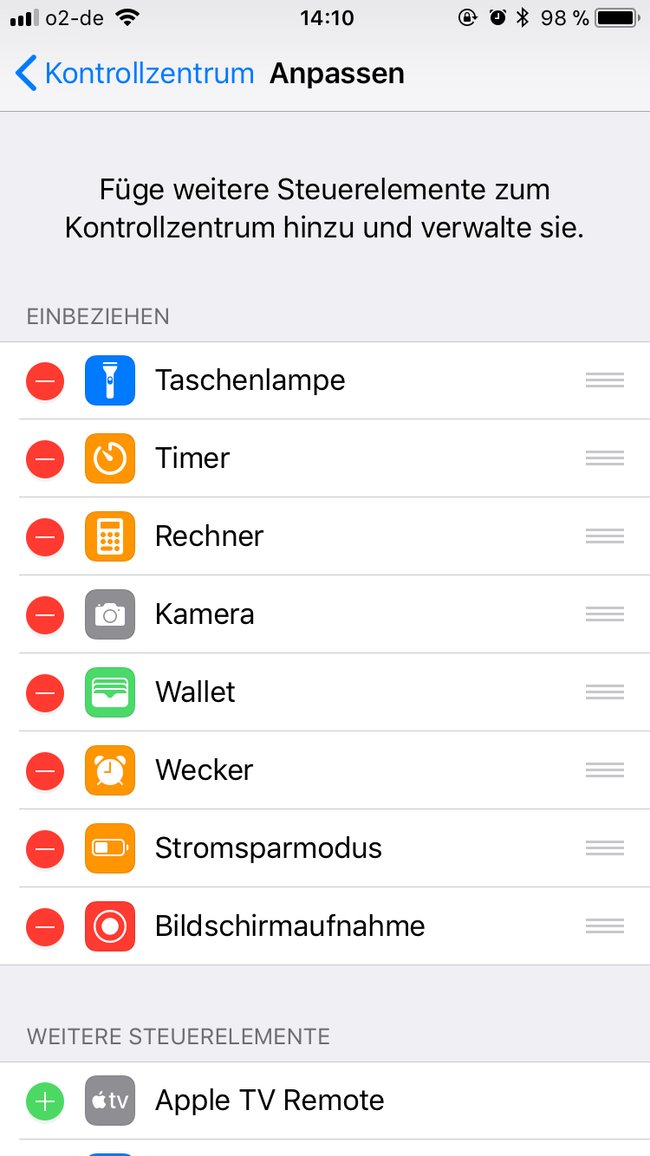Remove Wecker via its minus button
Screen dimensions: 650x1156
coord(45,770)
